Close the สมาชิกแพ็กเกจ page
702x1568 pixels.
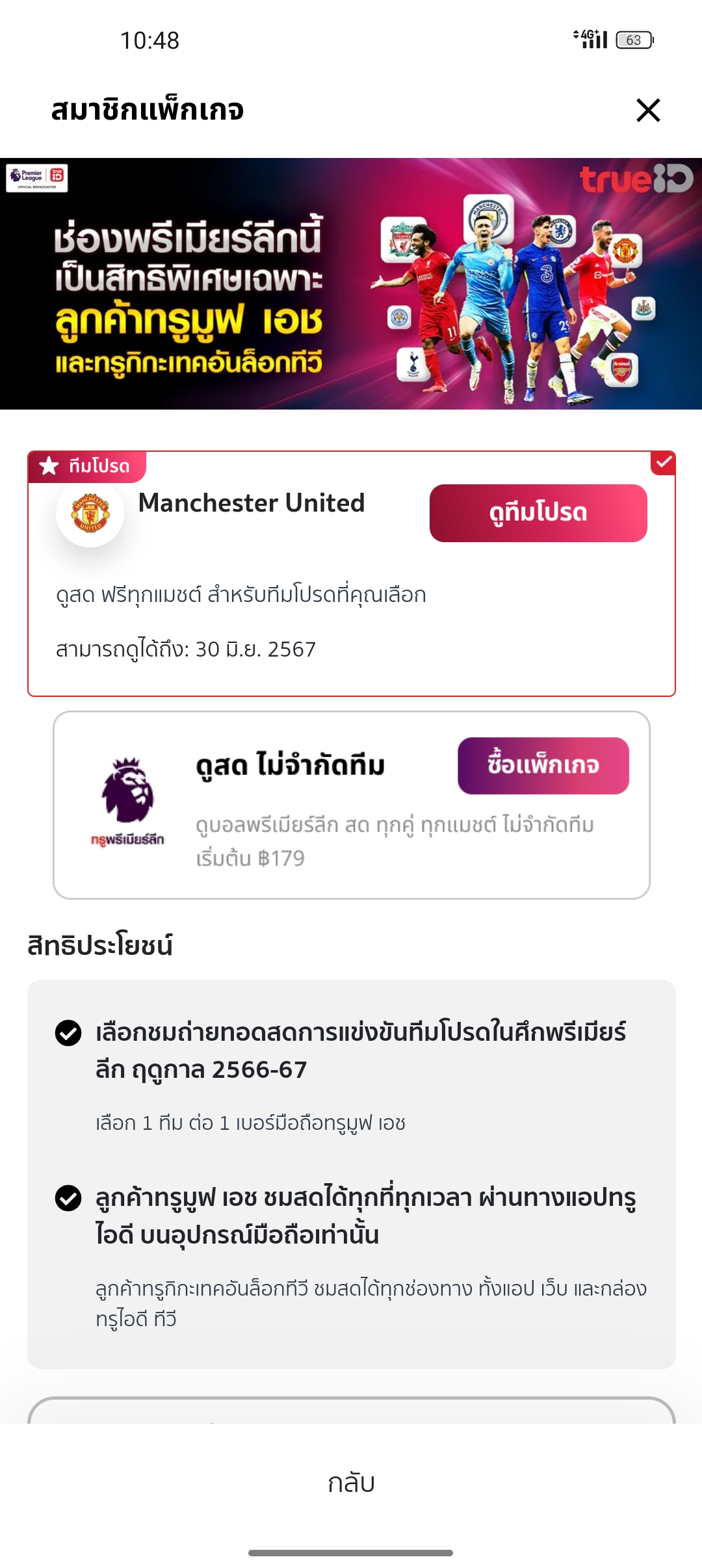point(648,110)
